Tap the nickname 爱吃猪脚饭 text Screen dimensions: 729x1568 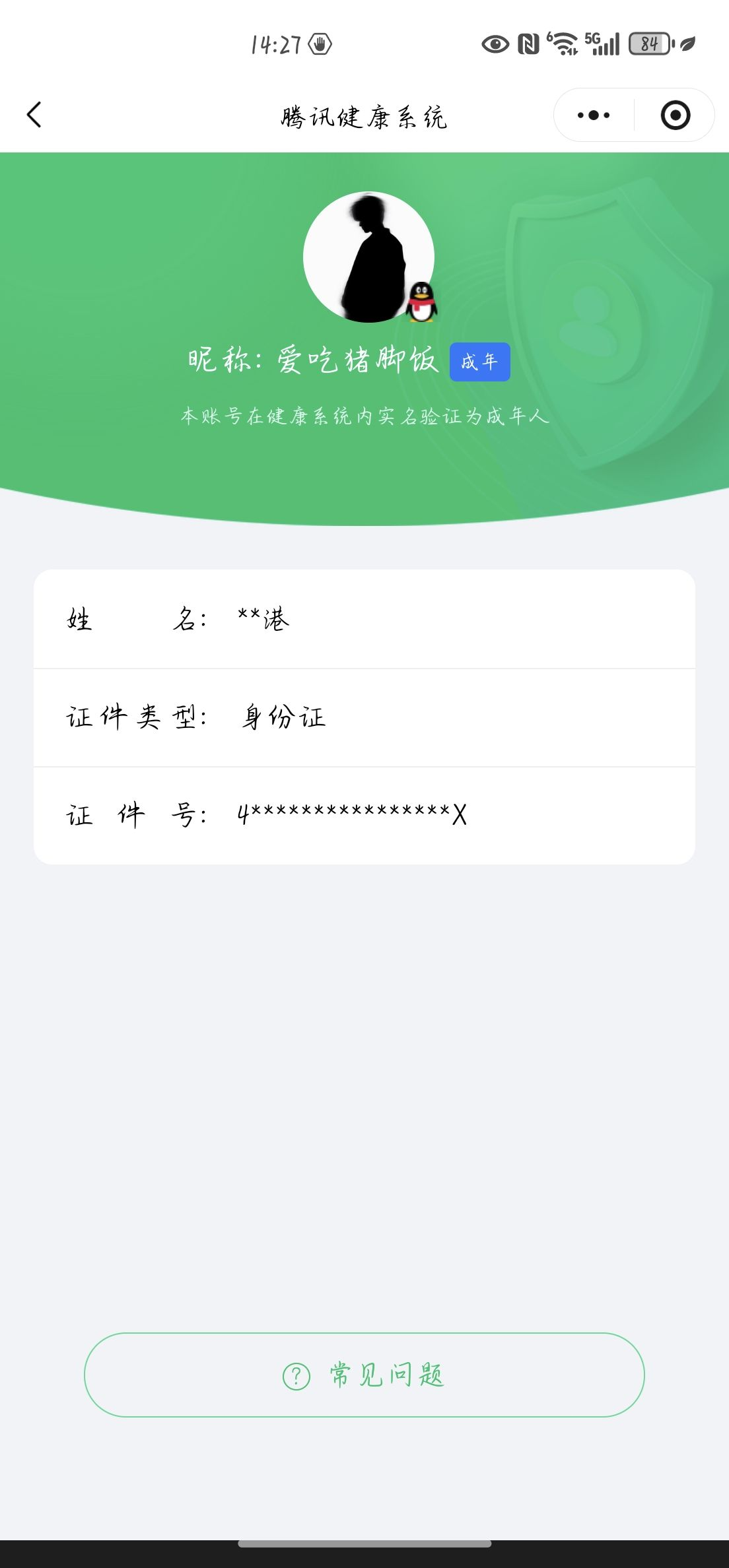[x=357, y=360]
